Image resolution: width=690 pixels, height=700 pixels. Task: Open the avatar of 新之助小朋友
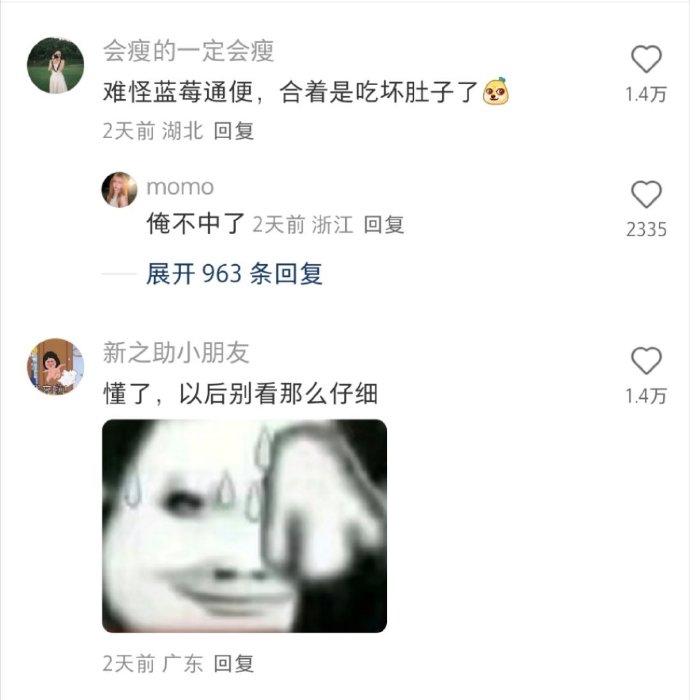[x=55, y=366]
